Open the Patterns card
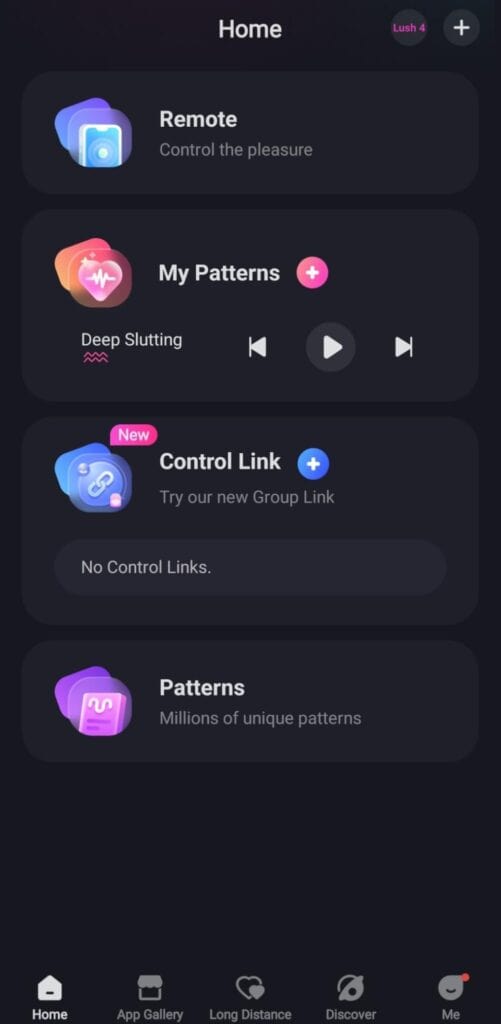501x1024 pixels. [250, 701]
